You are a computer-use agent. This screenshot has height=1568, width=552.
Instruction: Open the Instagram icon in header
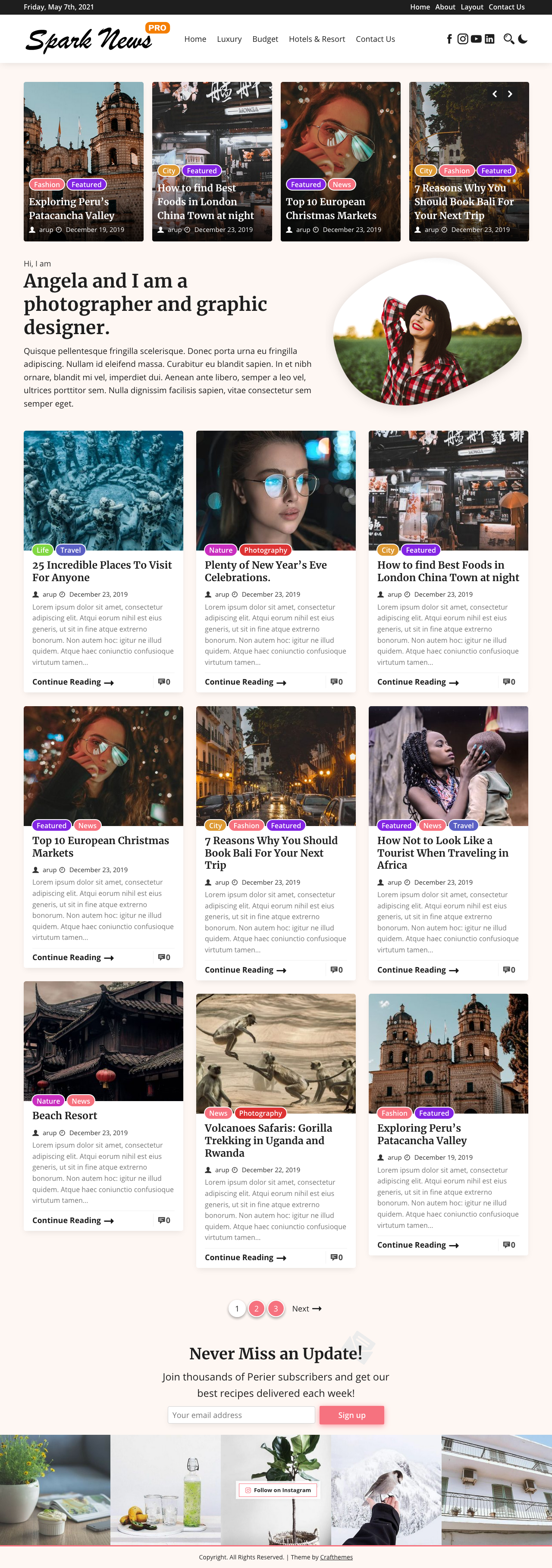(463, 39)
